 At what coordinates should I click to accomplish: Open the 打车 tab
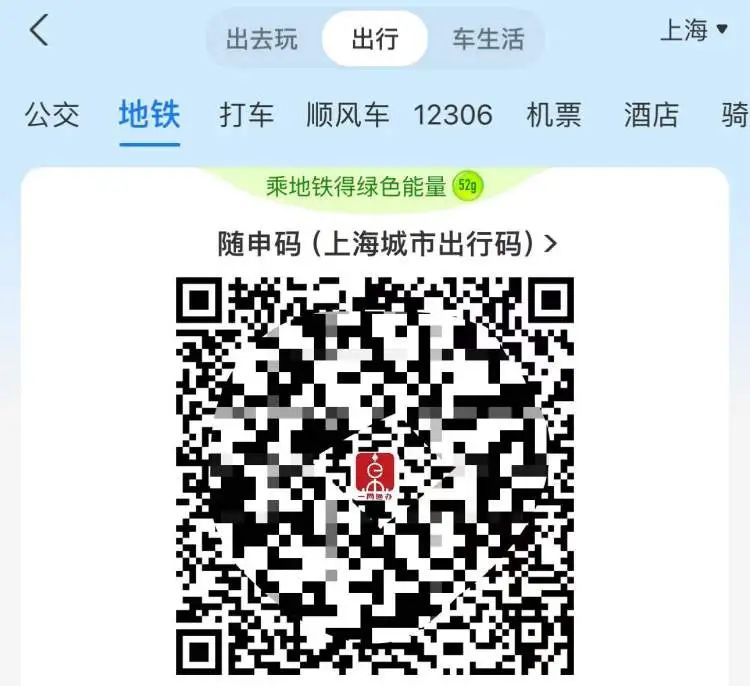pos(246,115)
